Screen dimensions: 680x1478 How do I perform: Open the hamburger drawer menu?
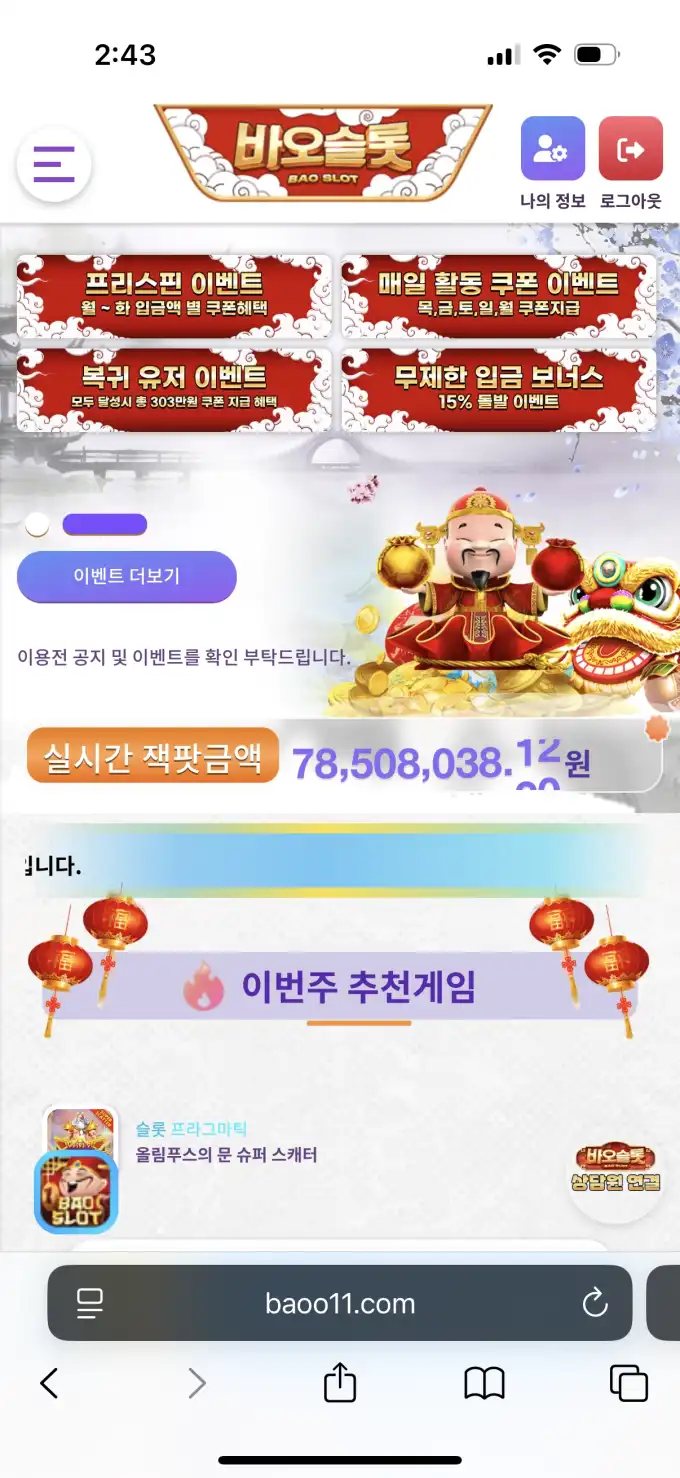[x=54, y=164]
